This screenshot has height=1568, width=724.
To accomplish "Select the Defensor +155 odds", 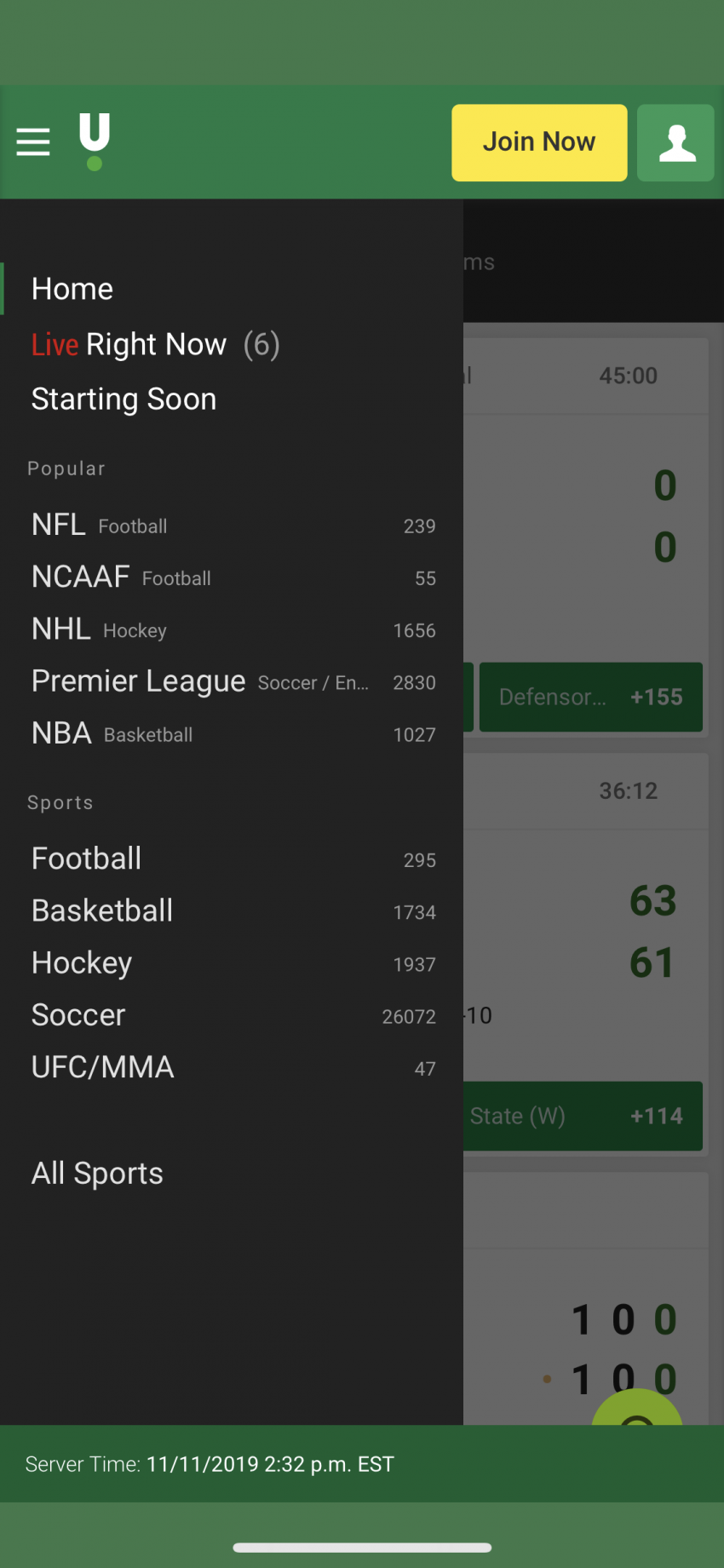I will point(590,697).
